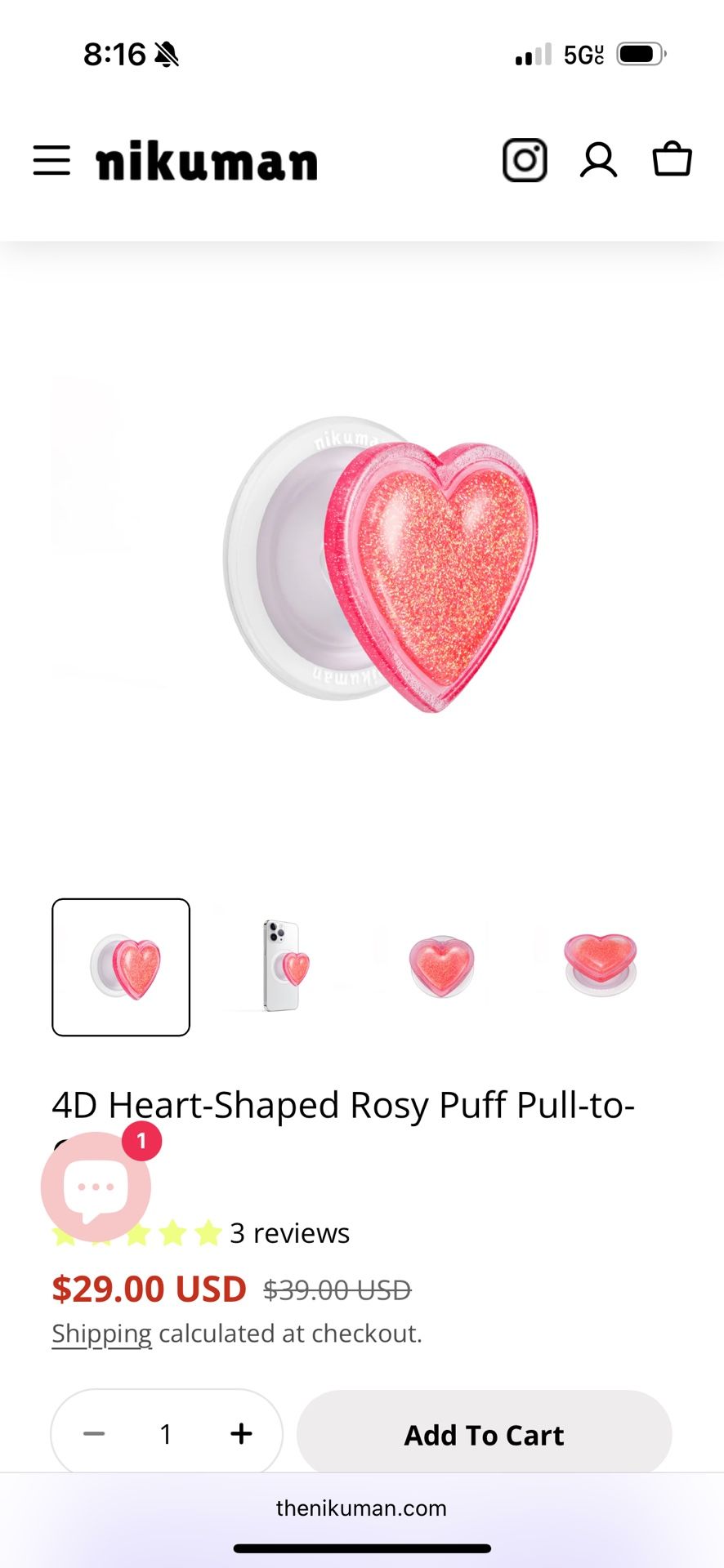The height and width of the screenshot is (1568, 724).
Task: Increase product quantity with plus button
Action: coord(240,1433)
